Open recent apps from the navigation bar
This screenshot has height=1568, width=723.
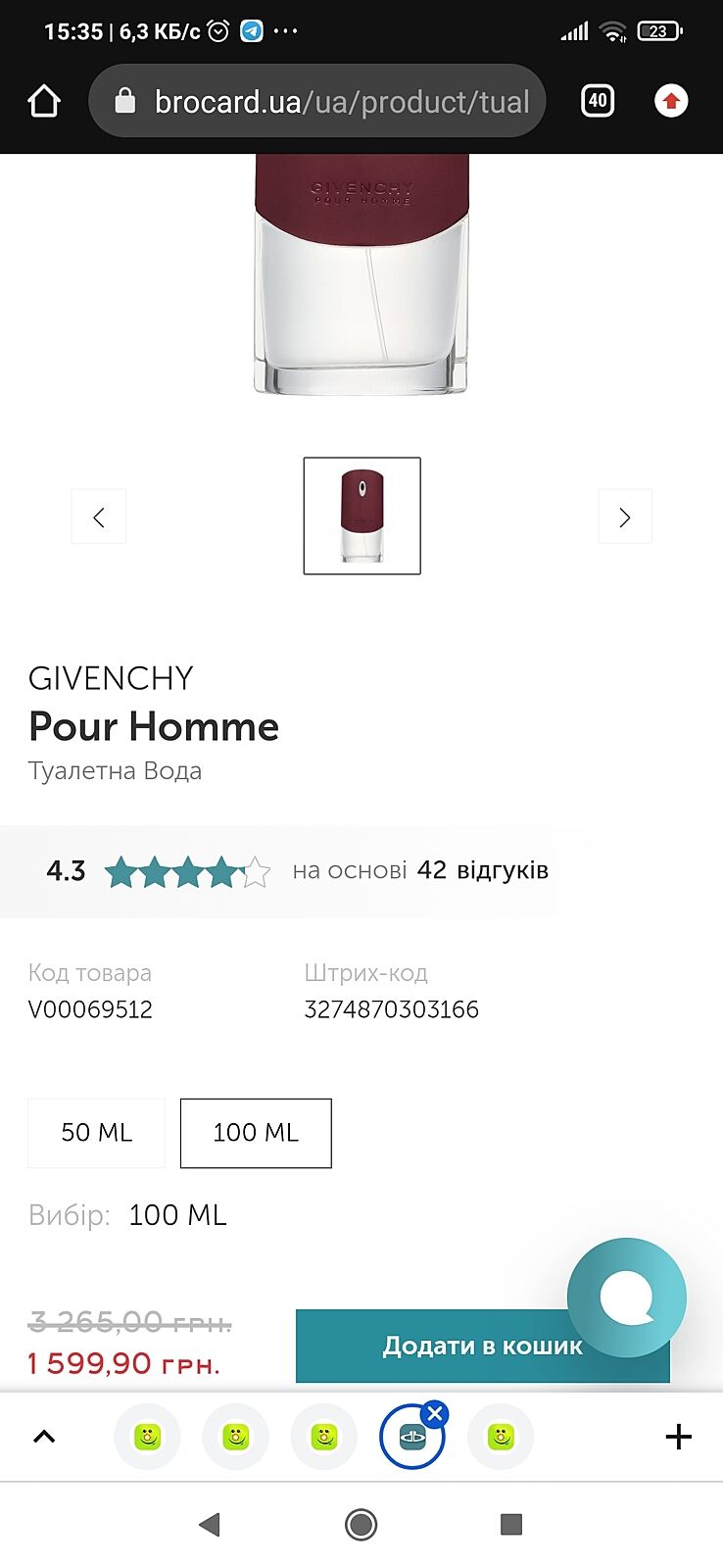[x=510, y=1524]
